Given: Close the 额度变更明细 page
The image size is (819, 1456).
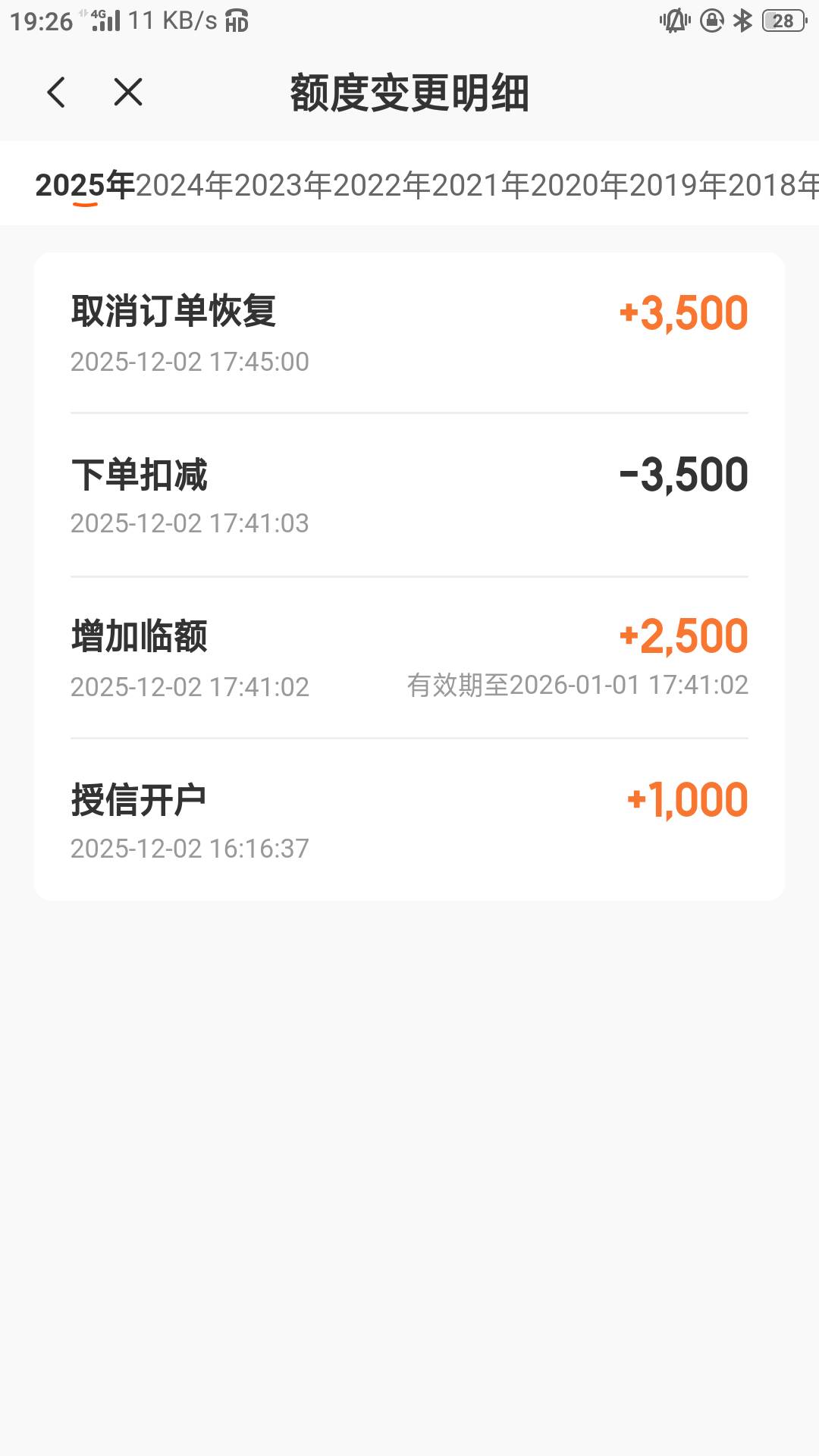Looking at the screenshot, I should (x=127, y=93).
